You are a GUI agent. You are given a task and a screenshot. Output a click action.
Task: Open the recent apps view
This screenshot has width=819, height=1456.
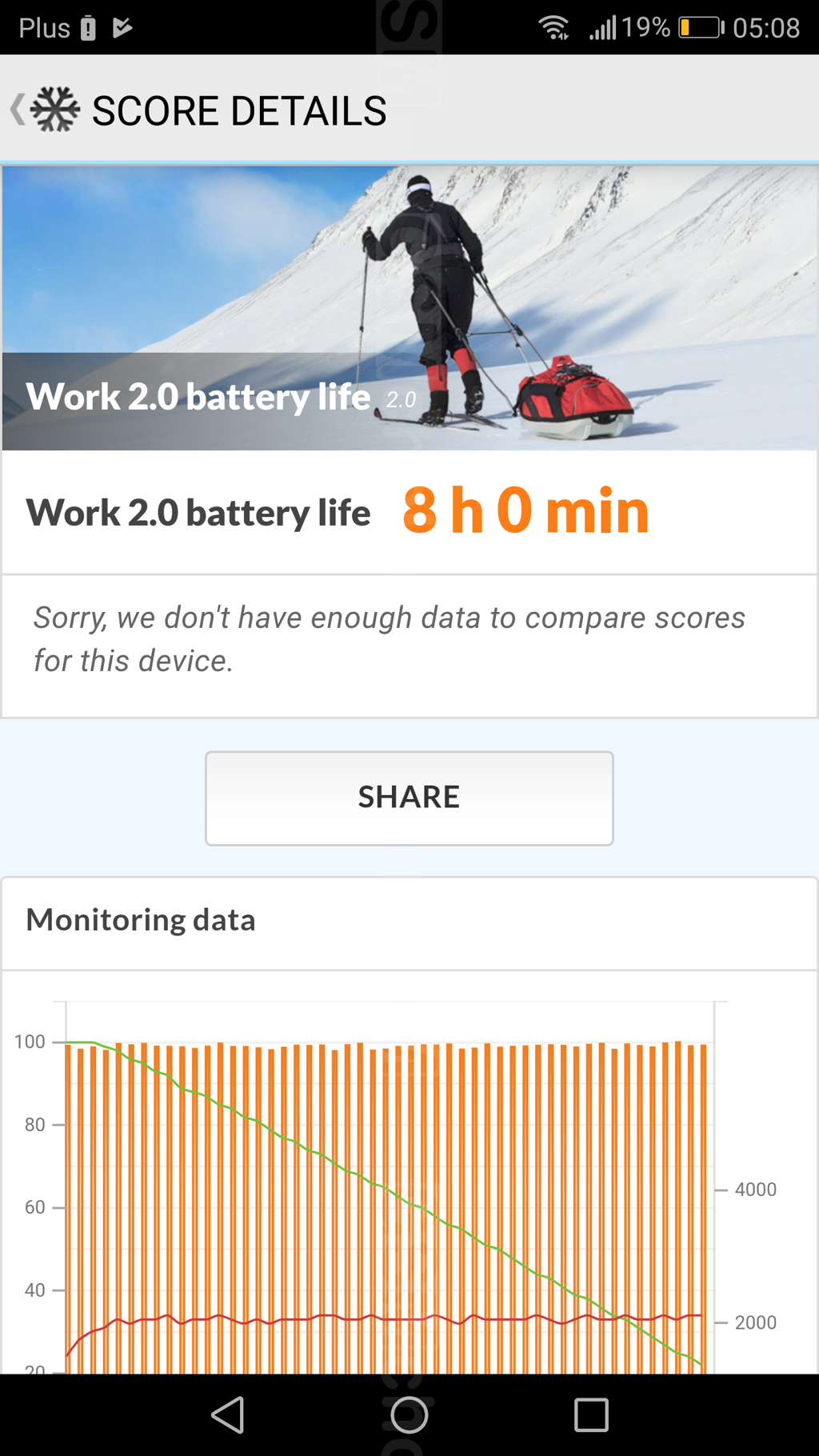coord(591,1414)
